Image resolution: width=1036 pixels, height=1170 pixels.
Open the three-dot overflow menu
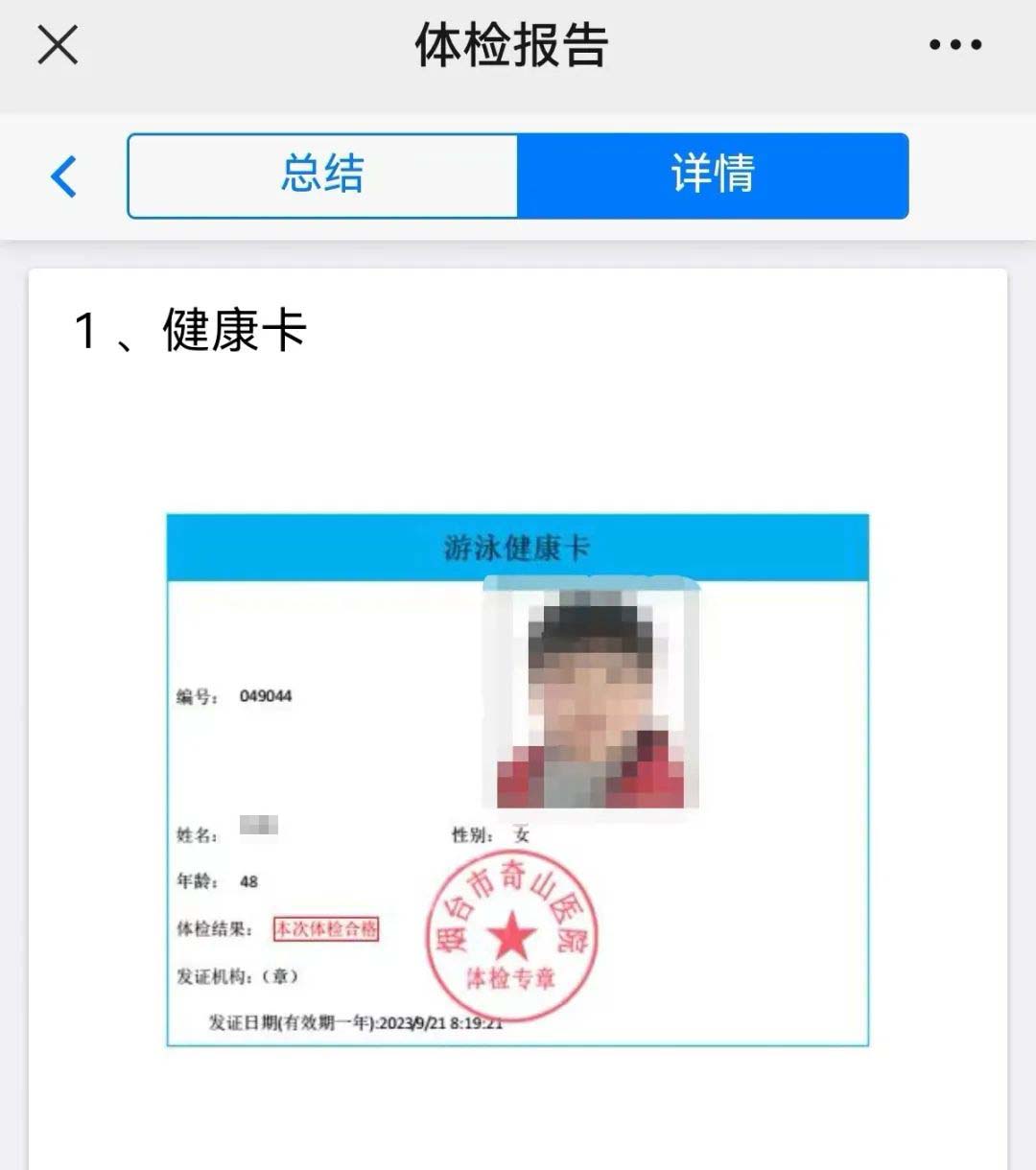pyautogui.click(x=954, y=45)
